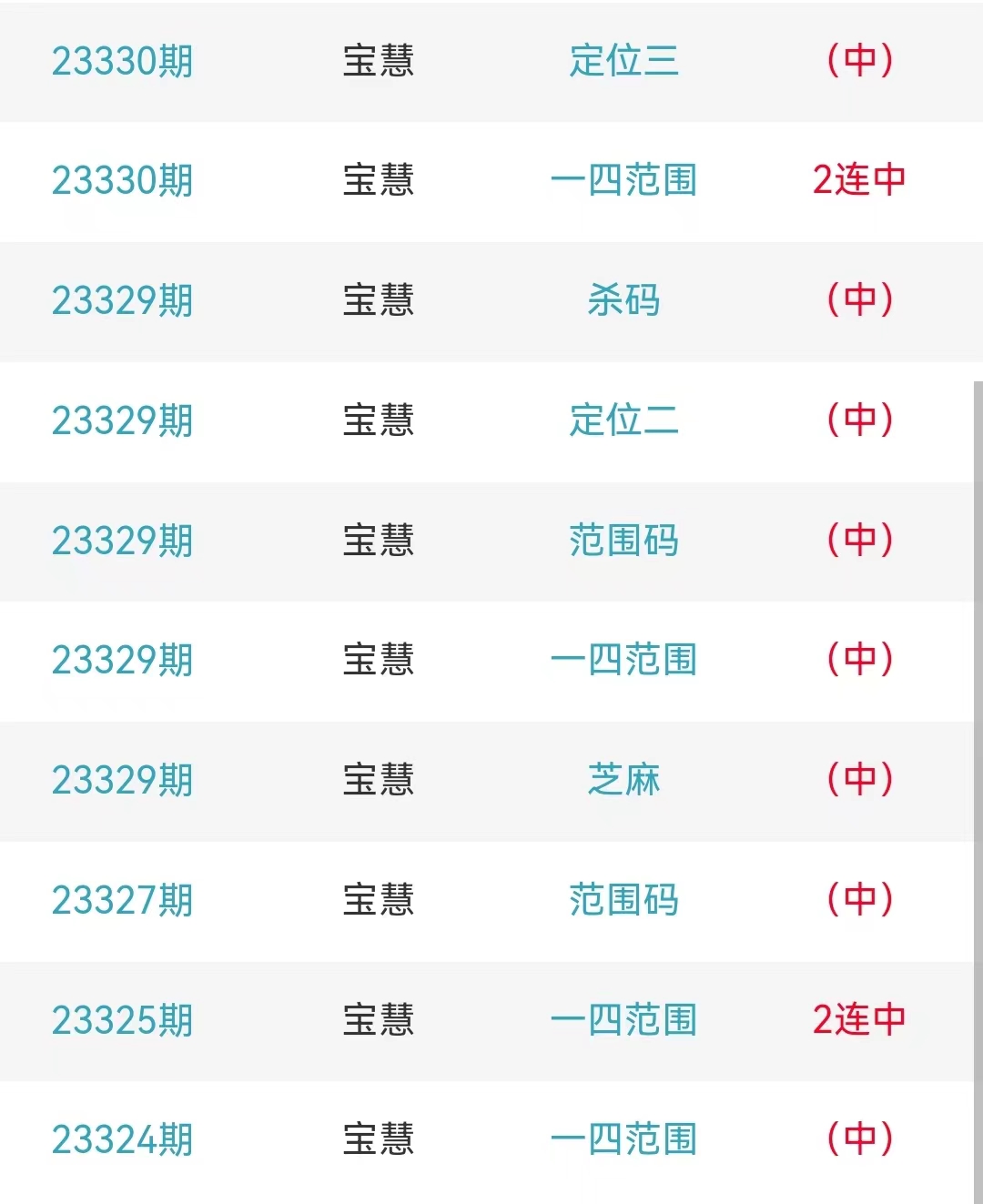View the 23324期 一四范围 row
The width and height of the screenshot is (983, 1204).
[623, 1139]
